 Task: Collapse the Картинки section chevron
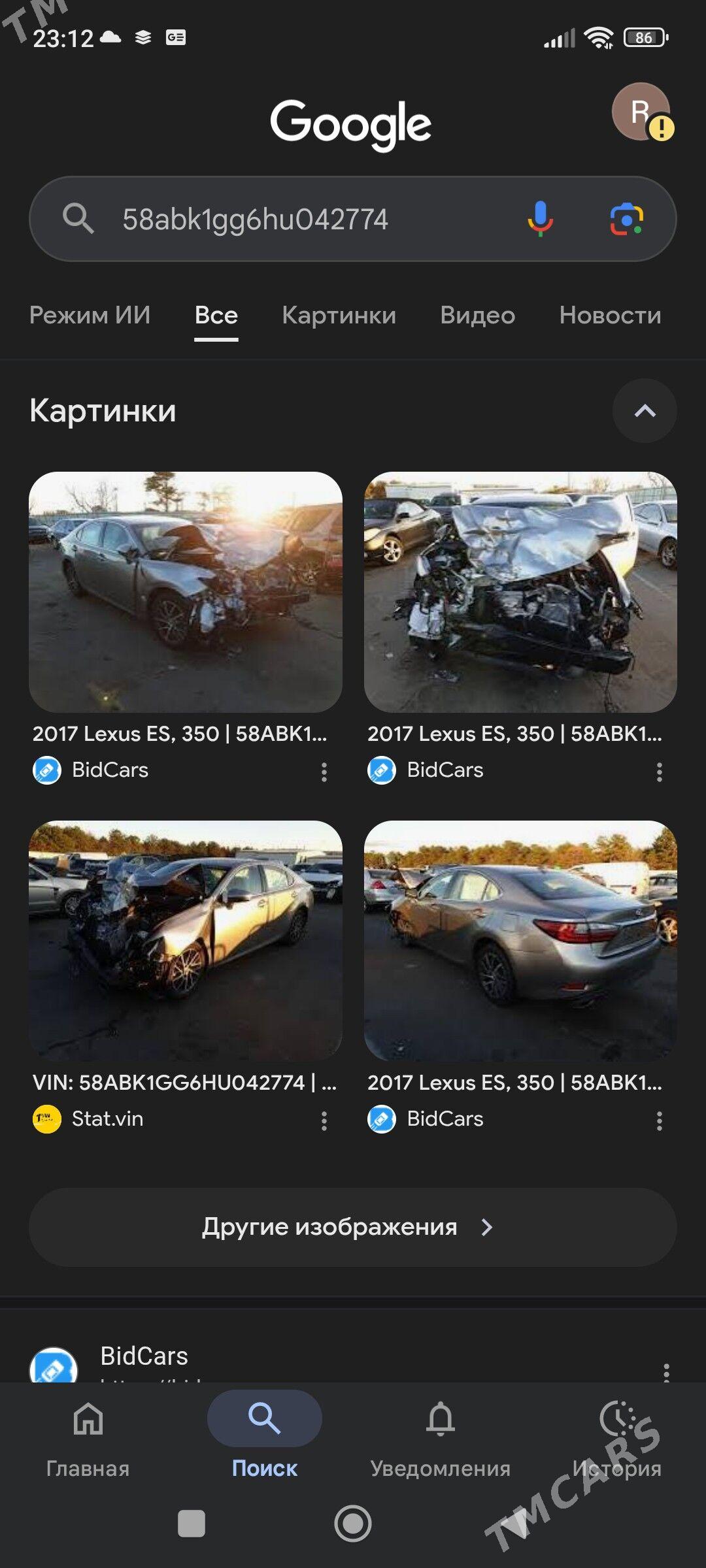645,411
